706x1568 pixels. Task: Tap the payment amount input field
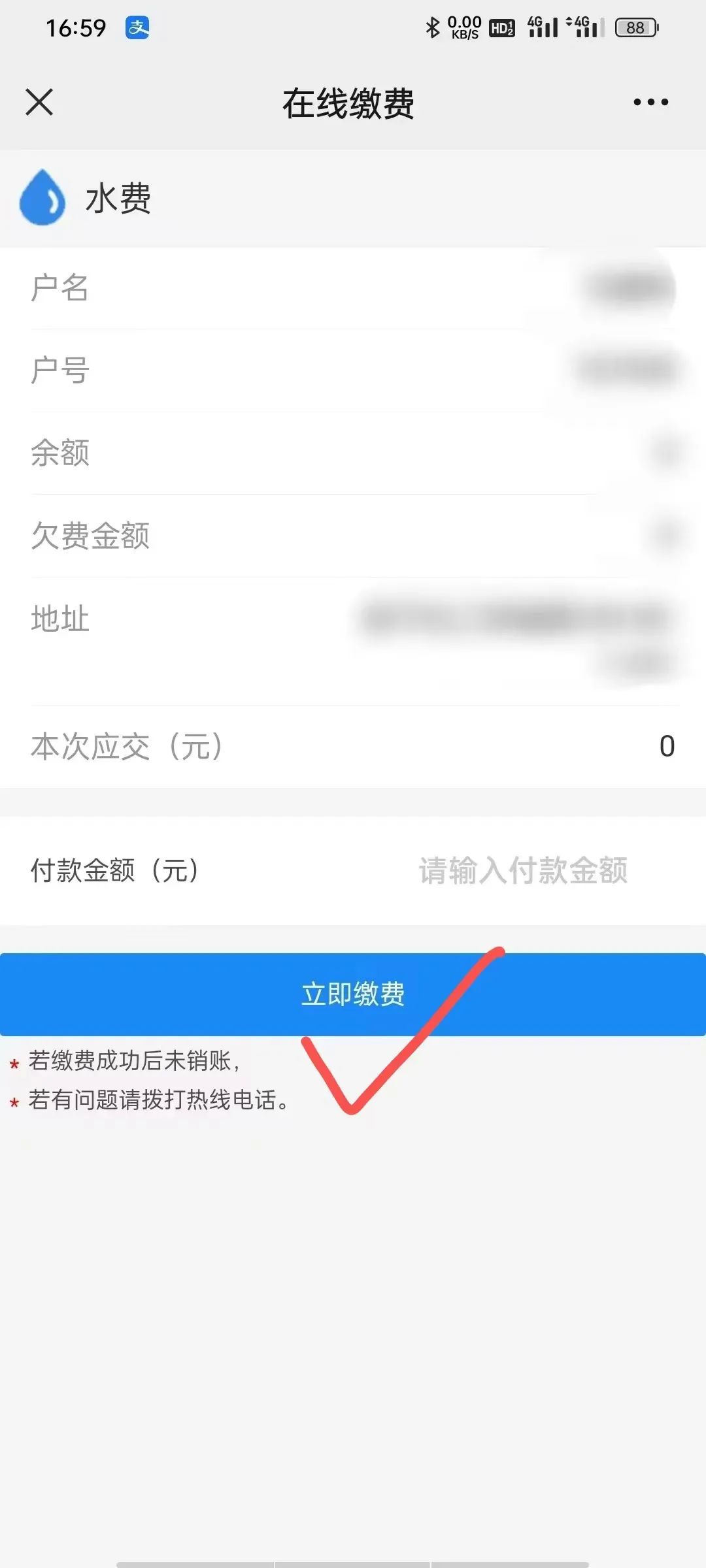[x=523, y=870]
